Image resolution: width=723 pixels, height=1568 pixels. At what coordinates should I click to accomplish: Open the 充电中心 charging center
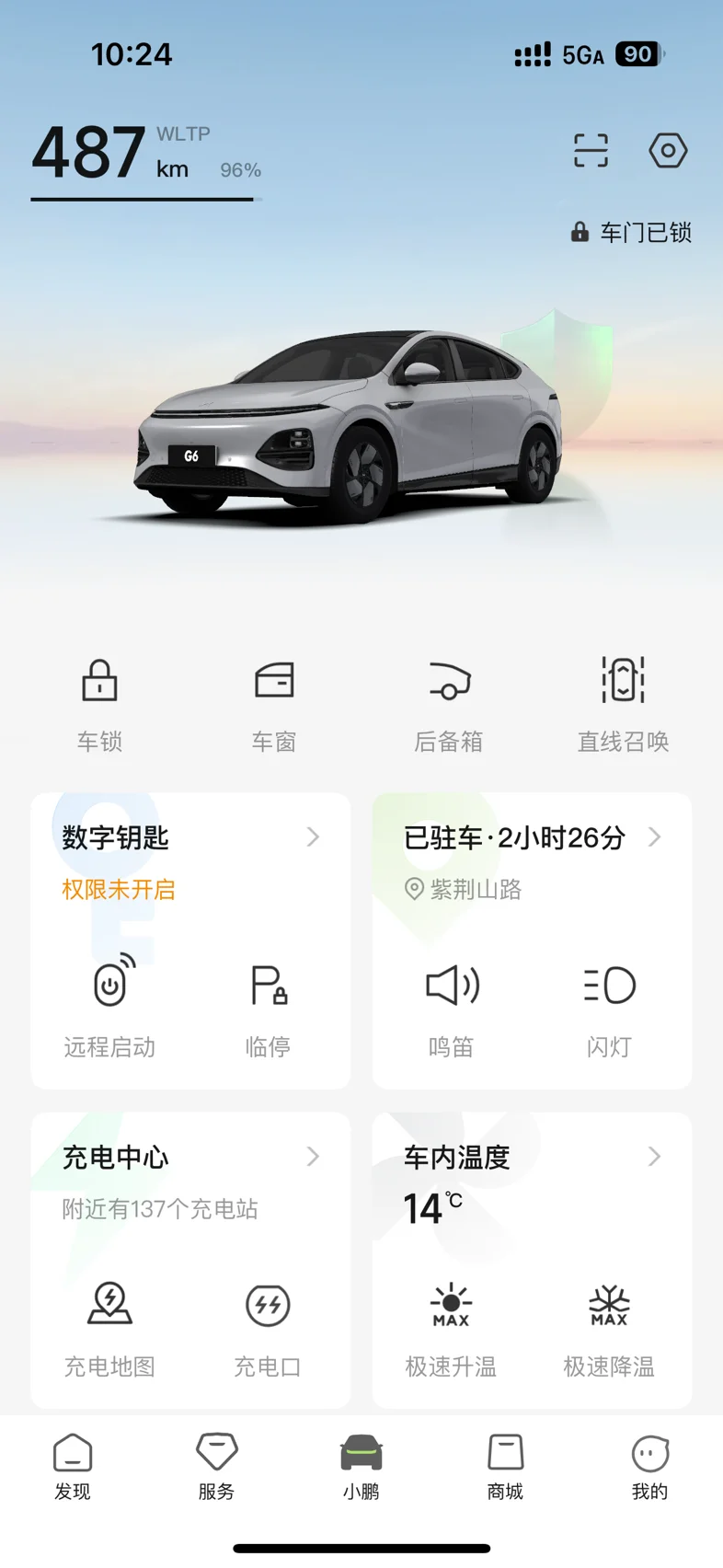190,1158
